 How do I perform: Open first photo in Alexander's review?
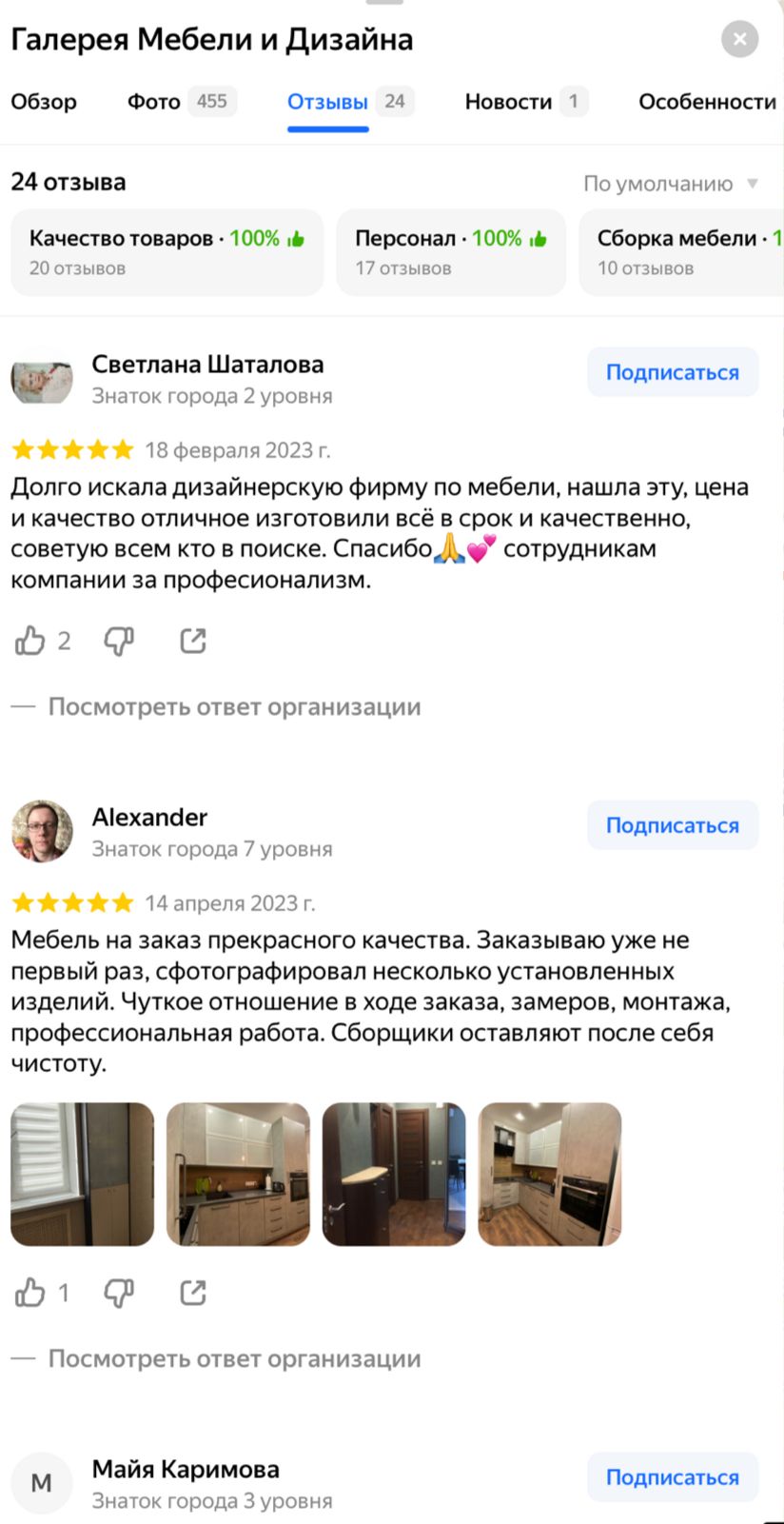point(82,1174)
